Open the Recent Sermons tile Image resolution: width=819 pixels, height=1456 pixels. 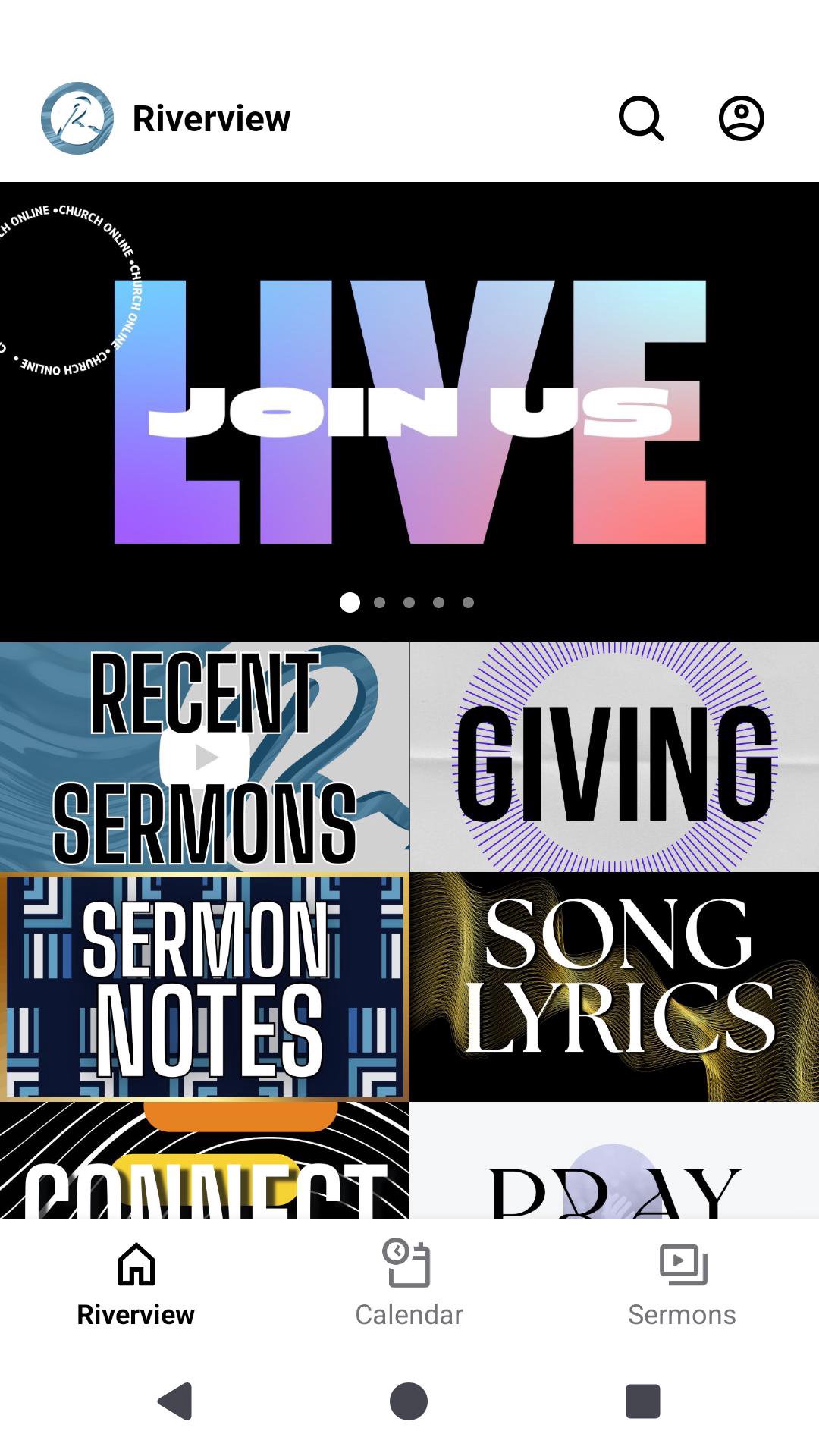pos(205,757)
